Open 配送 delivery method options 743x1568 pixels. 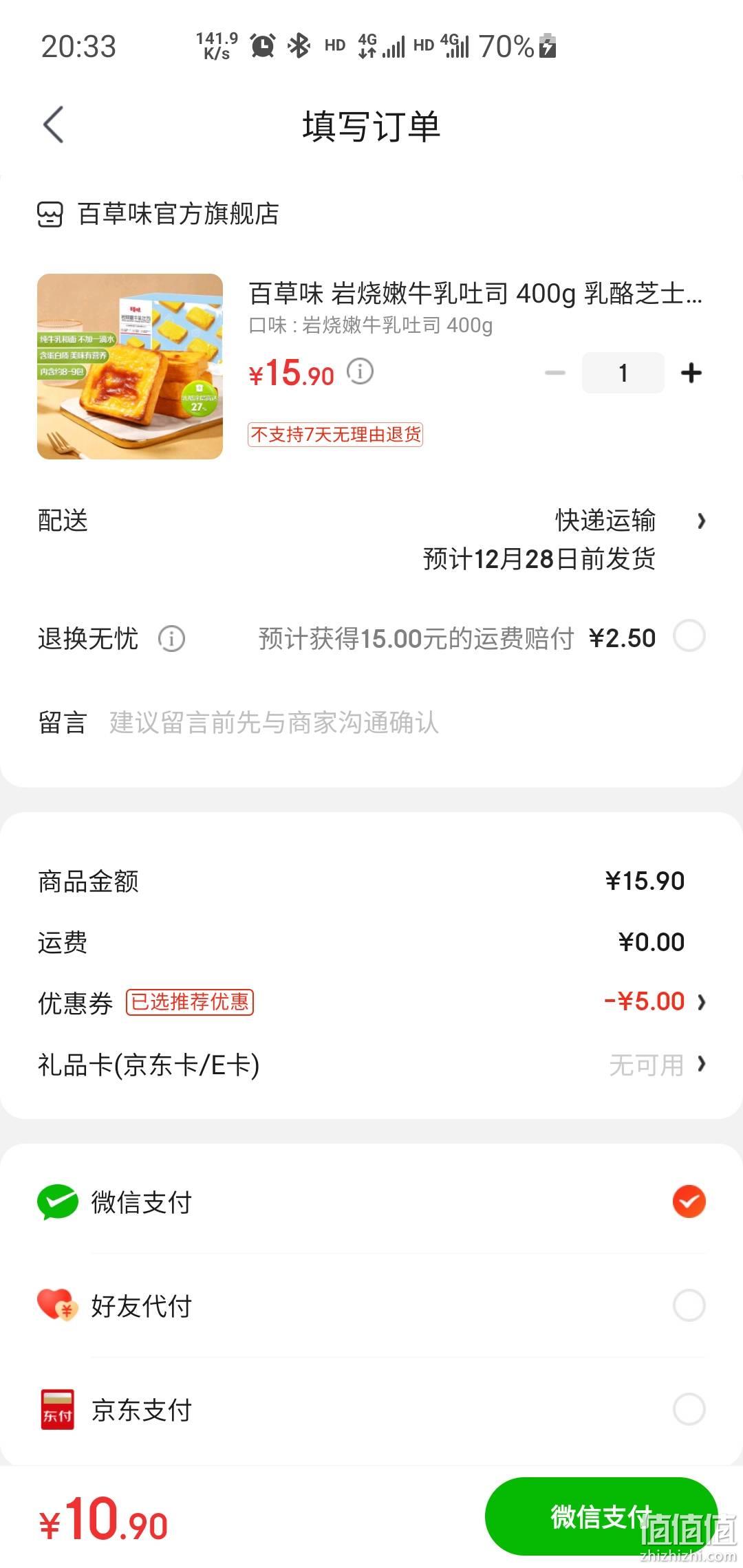371,539
